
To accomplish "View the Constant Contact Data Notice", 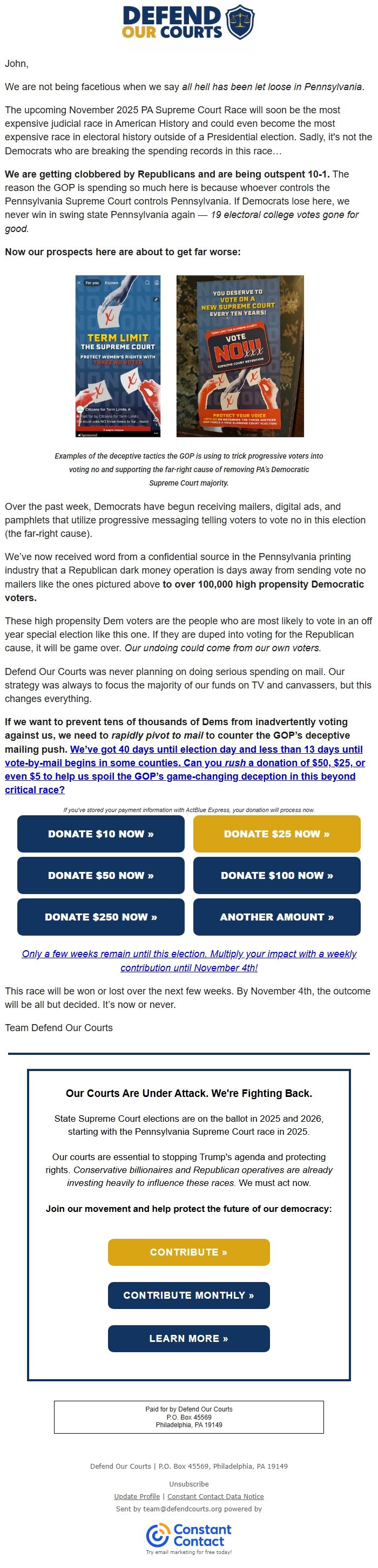I will 215,1496.
